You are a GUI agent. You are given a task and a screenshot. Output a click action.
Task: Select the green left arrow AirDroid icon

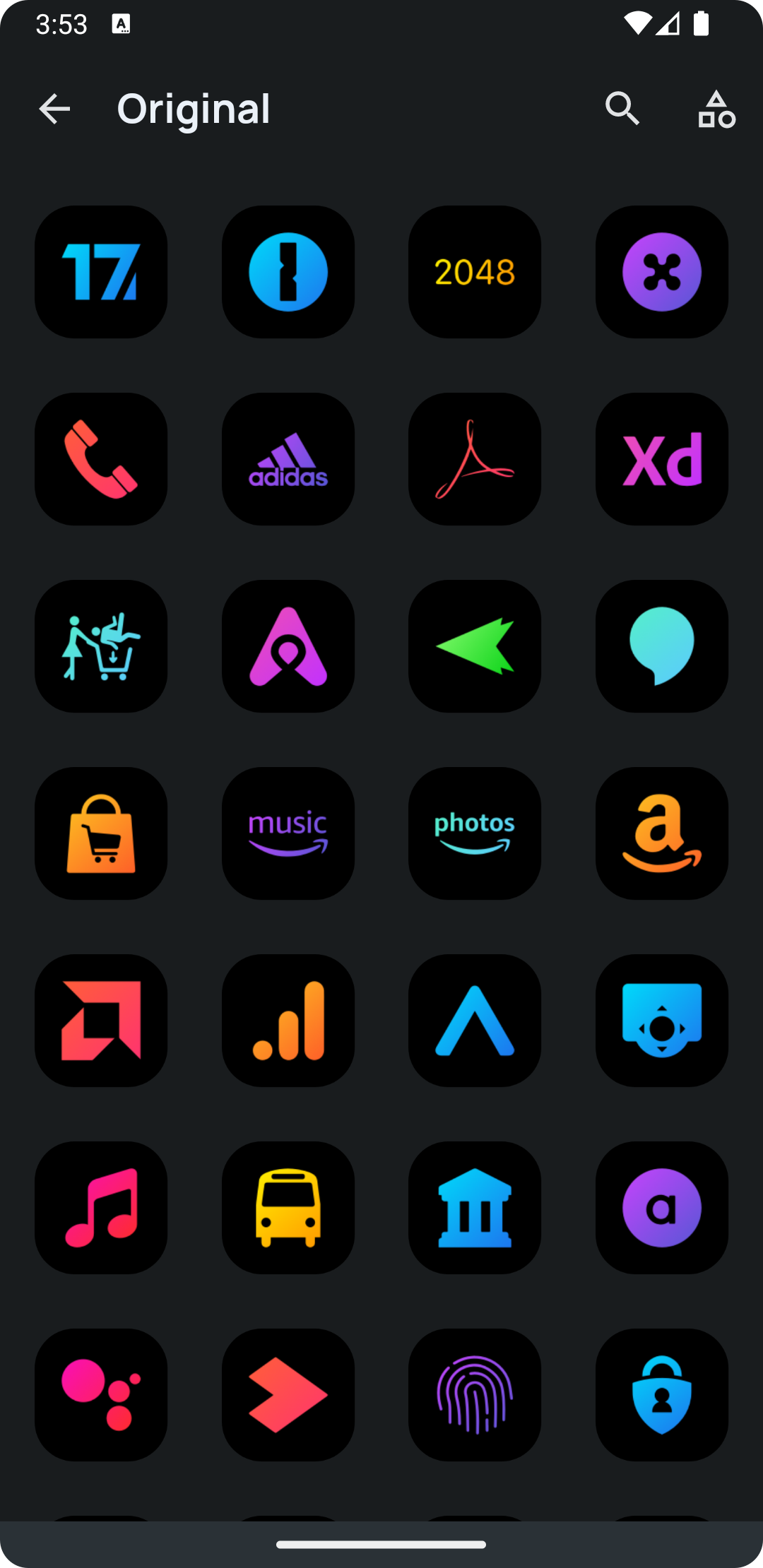474,646
